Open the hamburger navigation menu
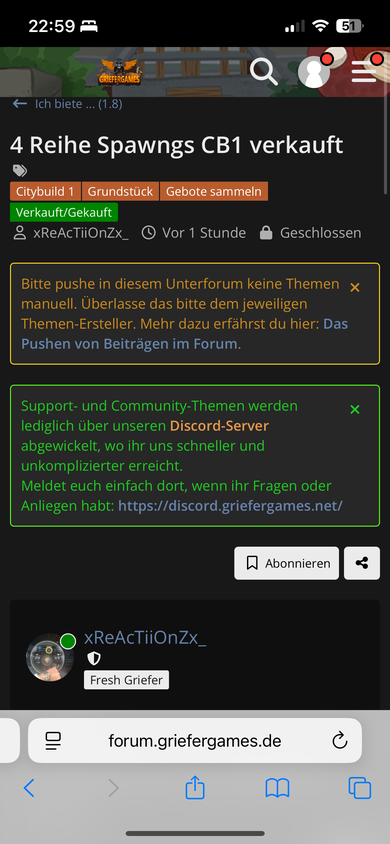The height and width of the screenshot is (844, 390). [364, 72]
